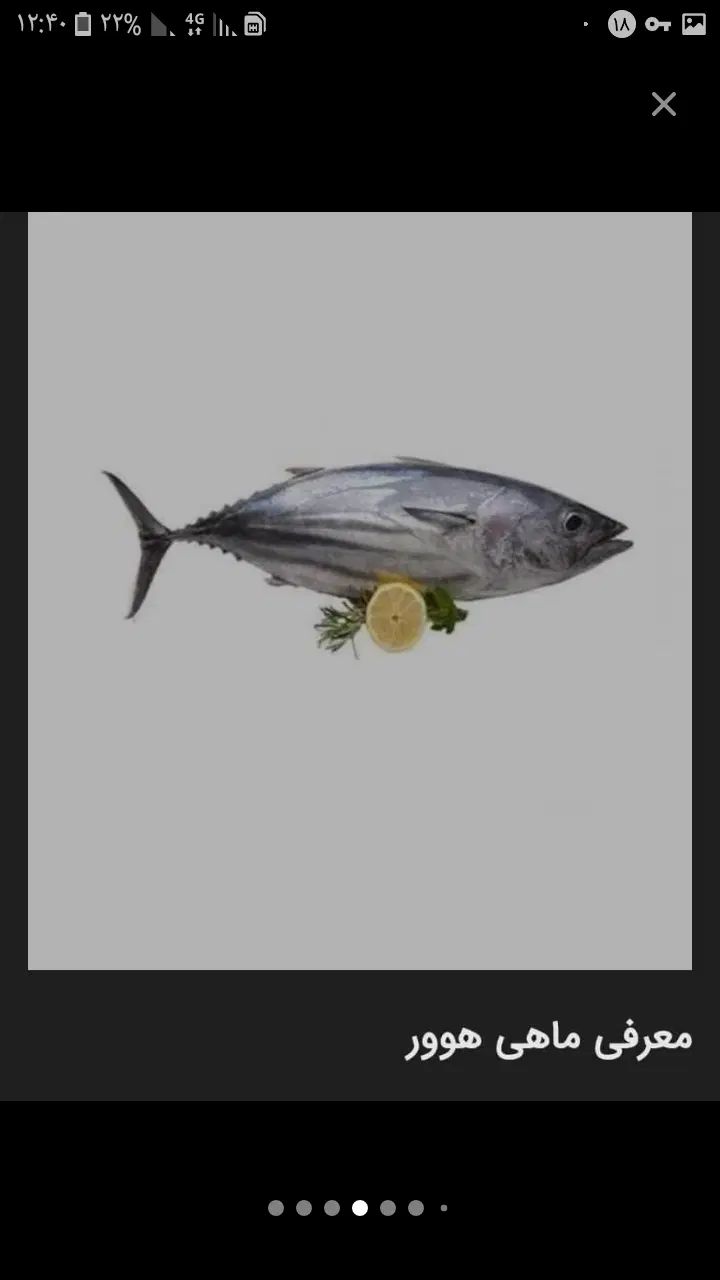Viewport: 720px width, 1280px height.
Task: Open the fish image card
Action: (x=360, y=590)
